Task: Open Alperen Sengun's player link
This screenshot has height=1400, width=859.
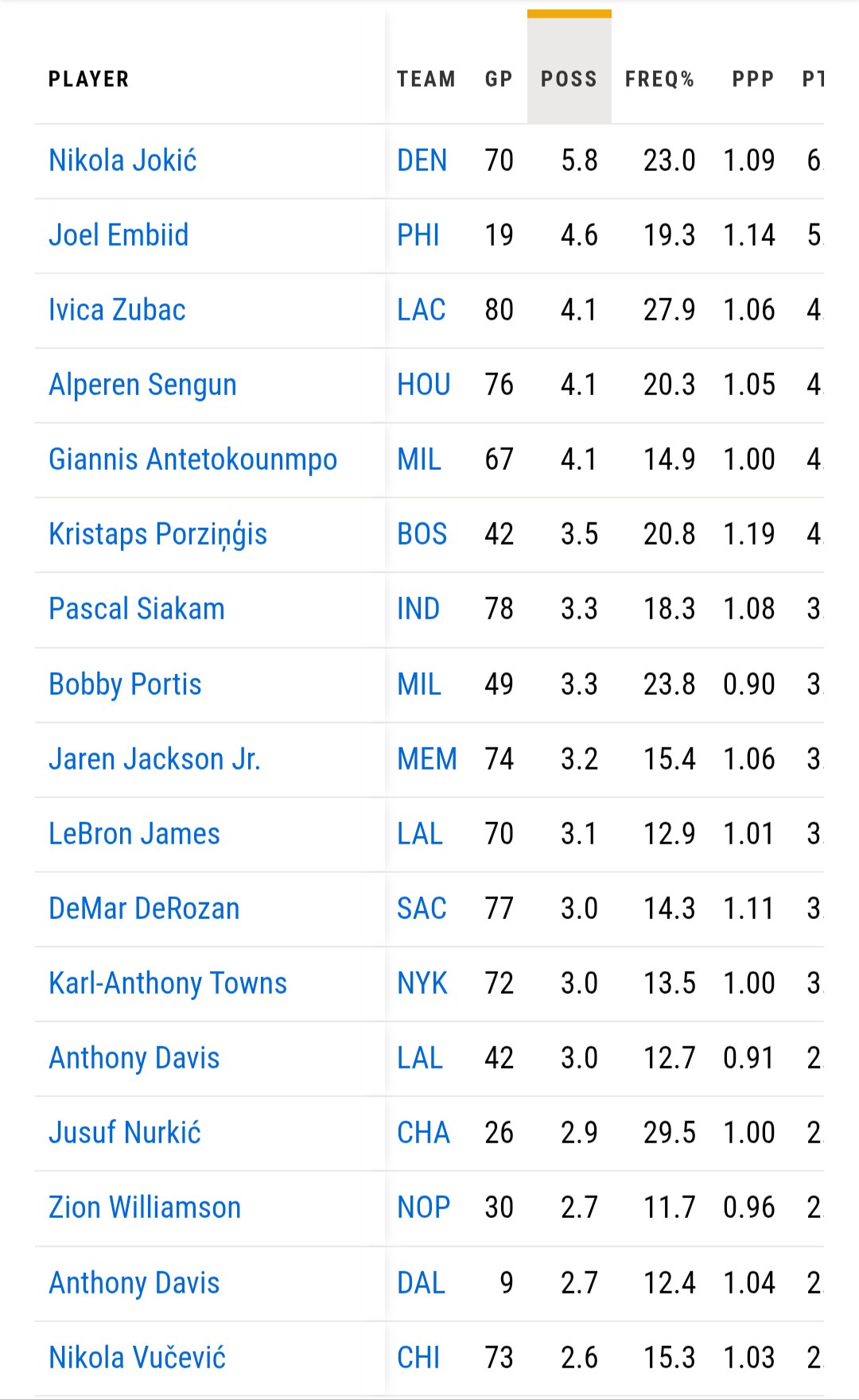Action: [142, 386]
